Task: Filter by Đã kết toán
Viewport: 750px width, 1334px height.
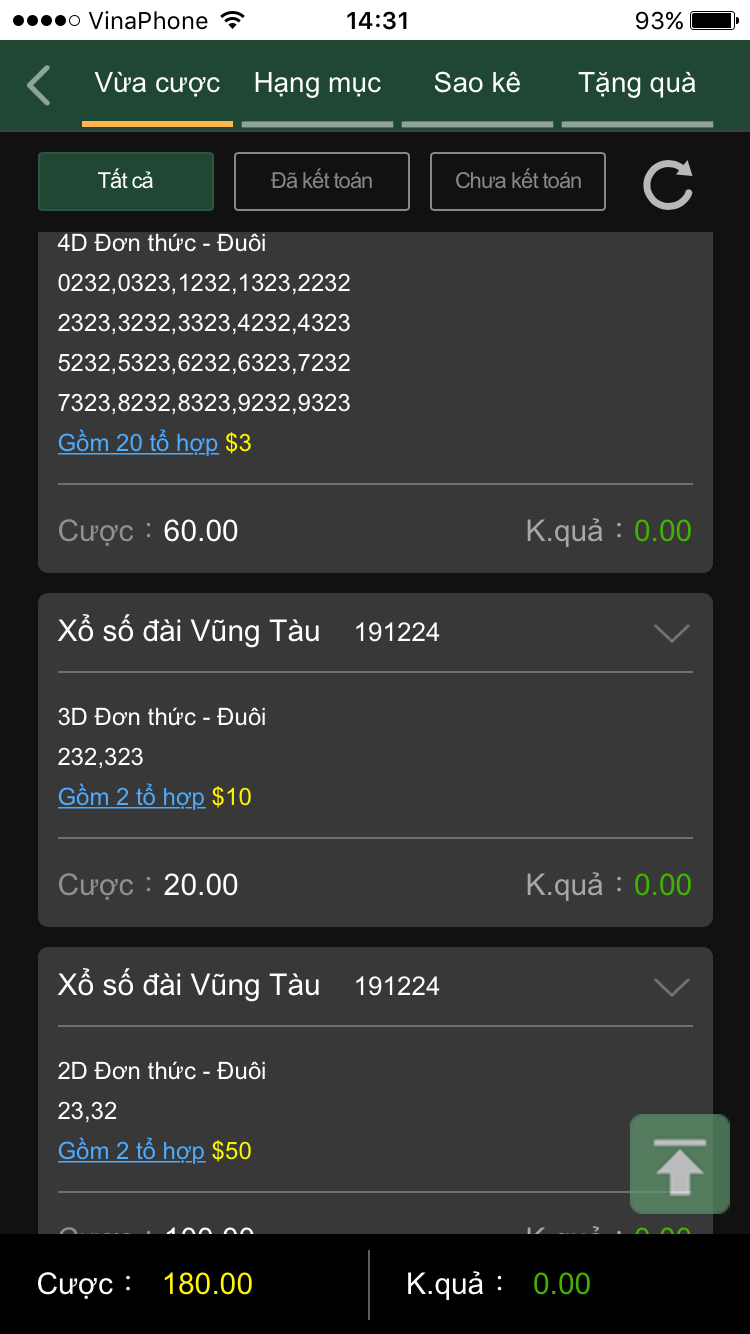Action: [322, 181]
